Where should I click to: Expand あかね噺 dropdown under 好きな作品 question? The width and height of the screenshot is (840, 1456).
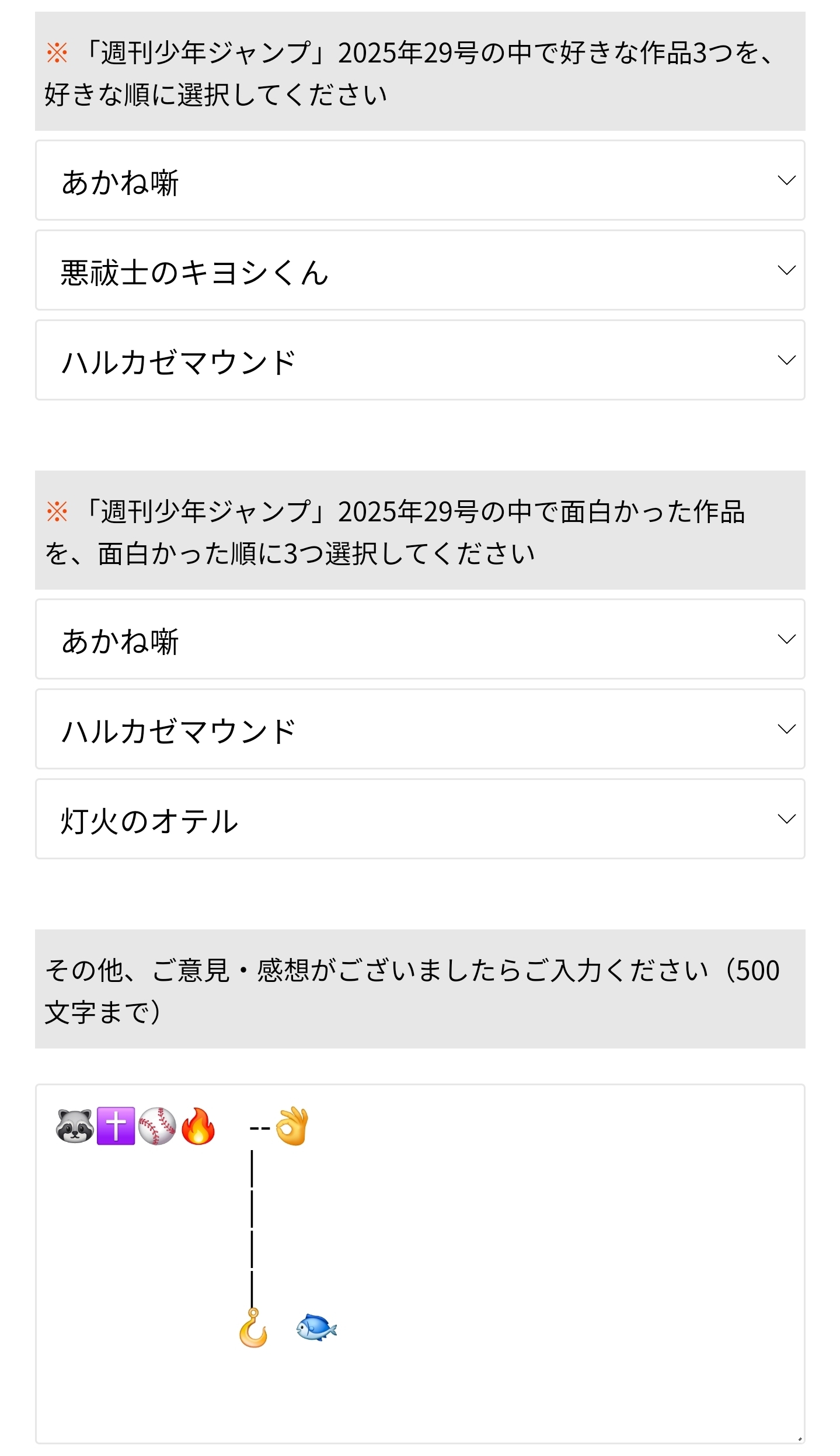420,180
